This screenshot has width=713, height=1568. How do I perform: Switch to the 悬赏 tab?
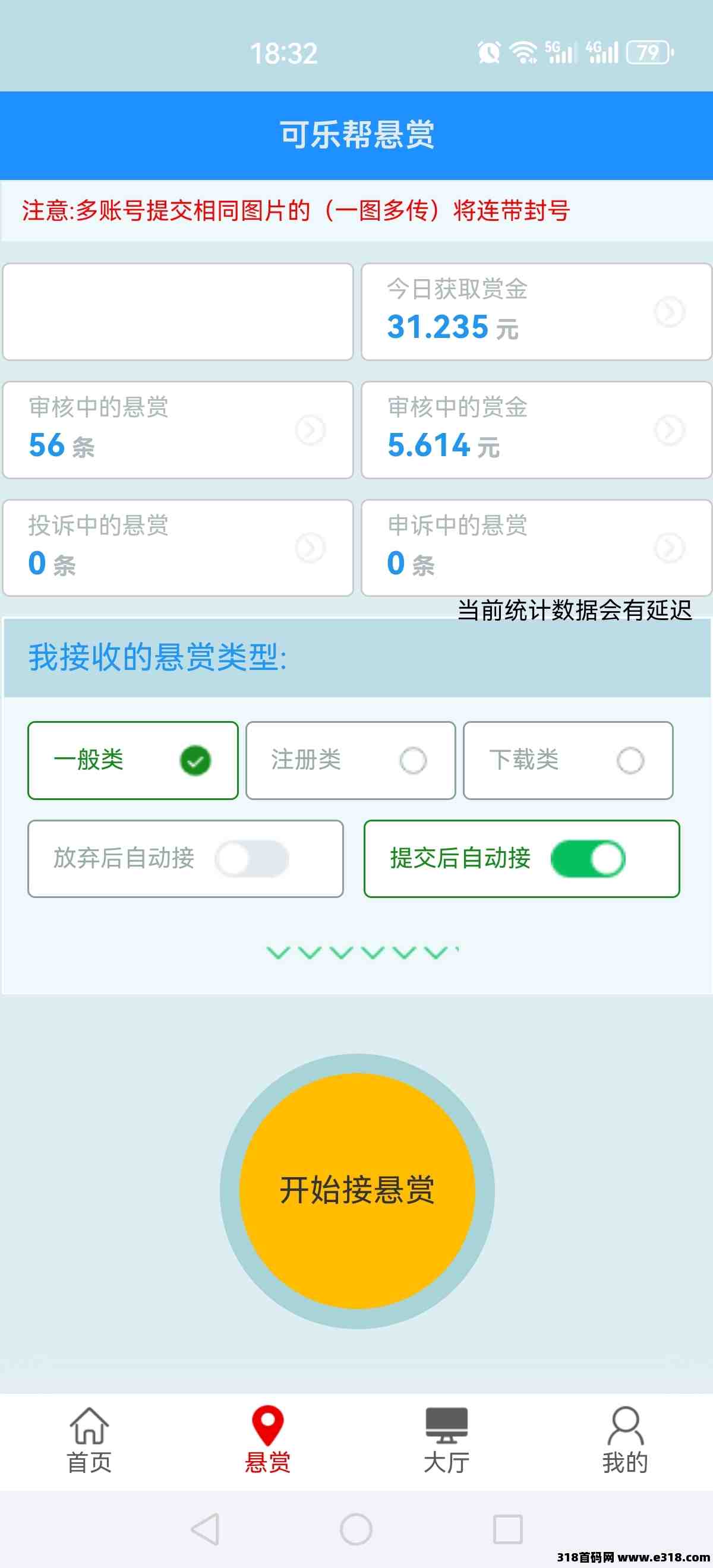pos(267,1441)
